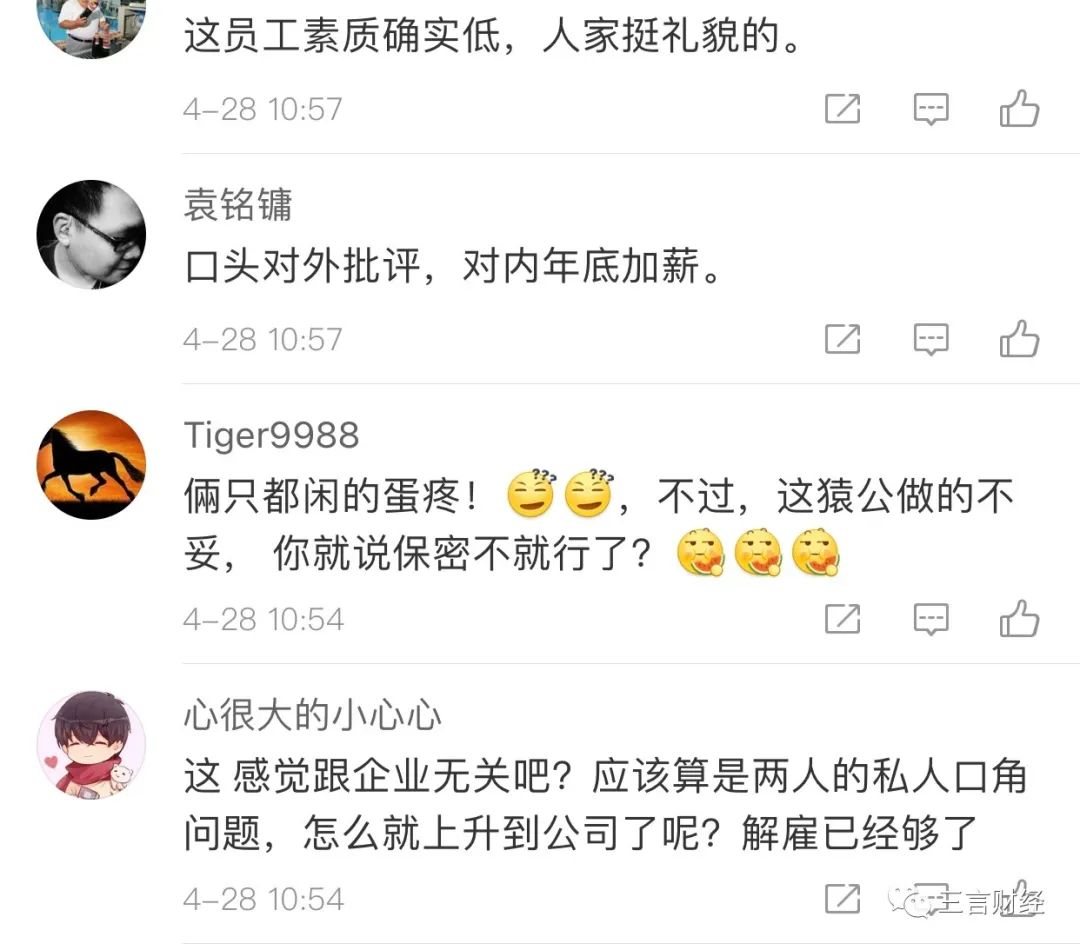This screenshot has height=950, width=1080.
Task: Tap the username Tiger9988
Action: (x=271, y=435)
